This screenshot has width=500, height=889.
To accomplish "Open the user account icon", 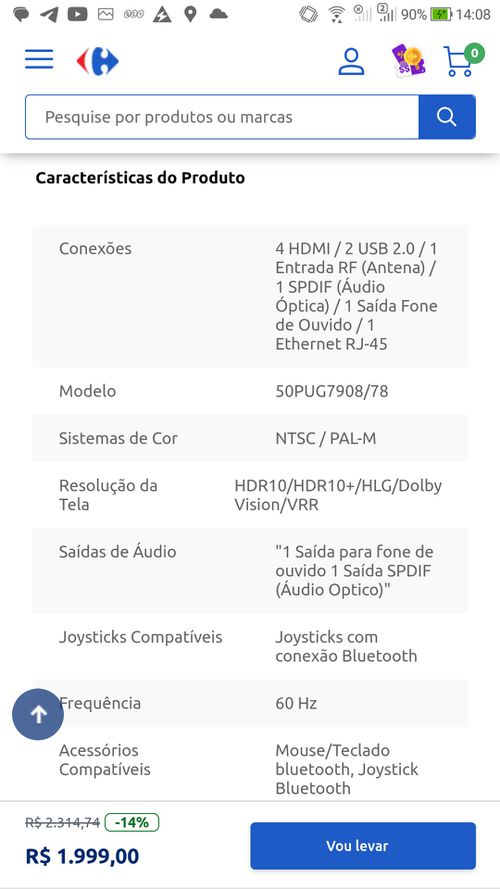I will point(351,61).
